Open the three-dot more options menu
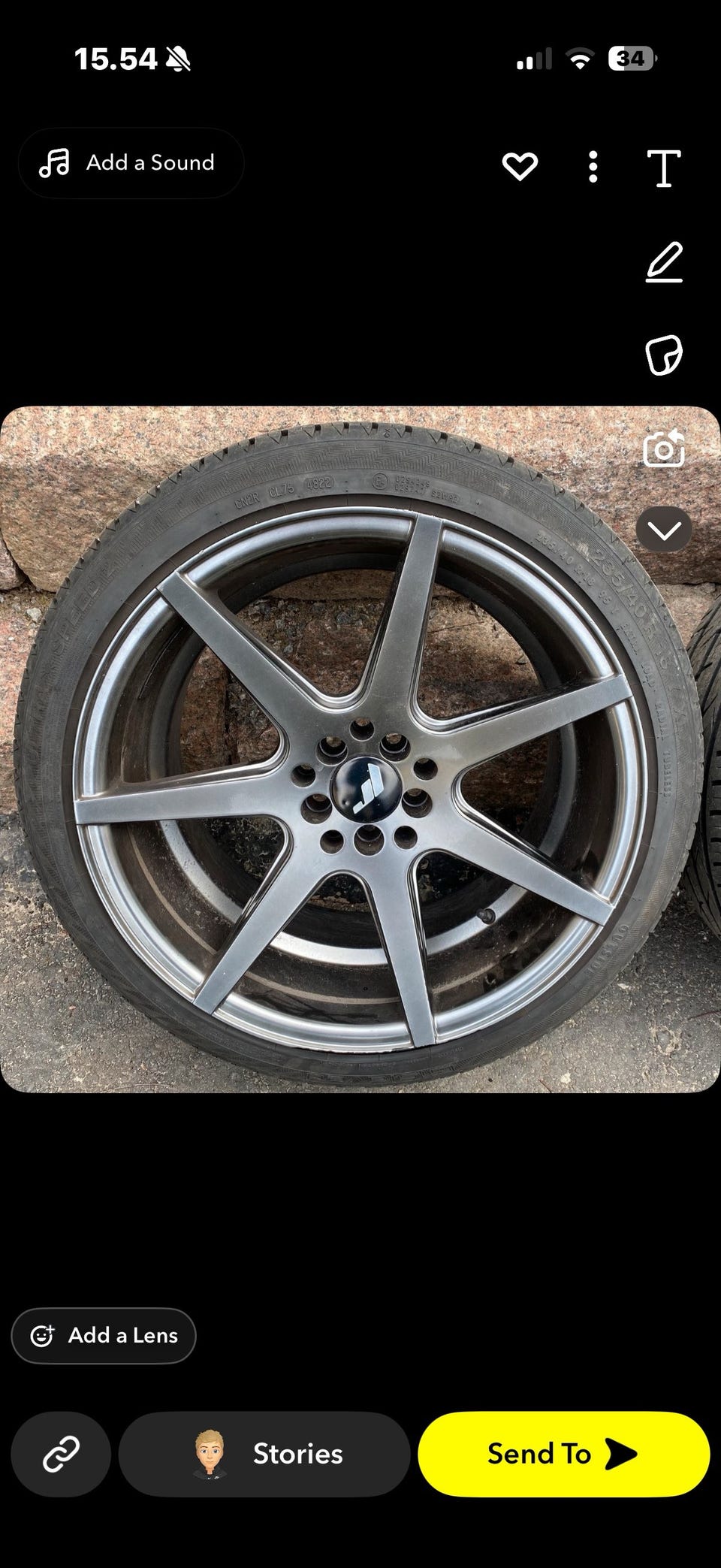 pos(593,167)
